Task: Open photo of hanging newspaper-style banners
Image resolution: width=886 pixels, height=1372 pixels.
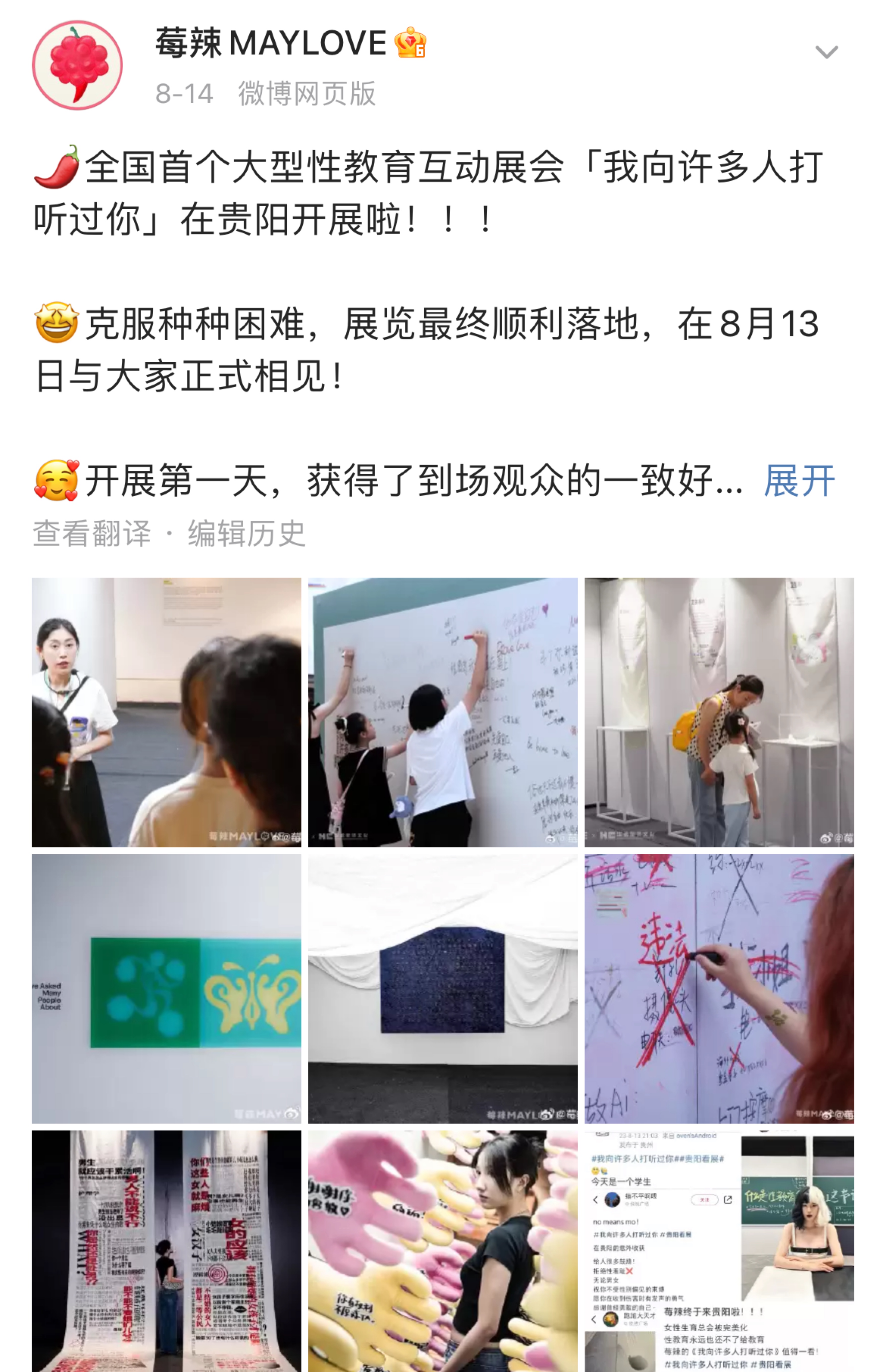Action: click(166, 1251)
